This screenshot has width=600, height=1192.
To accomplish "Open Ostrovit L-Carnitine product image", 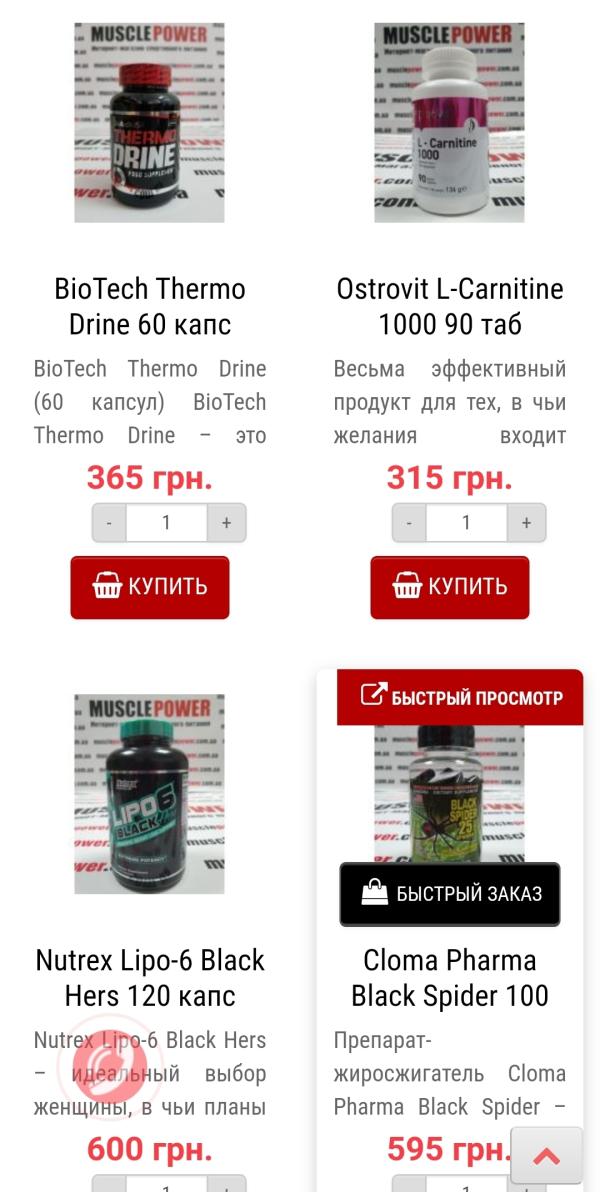I will point(449,122).
